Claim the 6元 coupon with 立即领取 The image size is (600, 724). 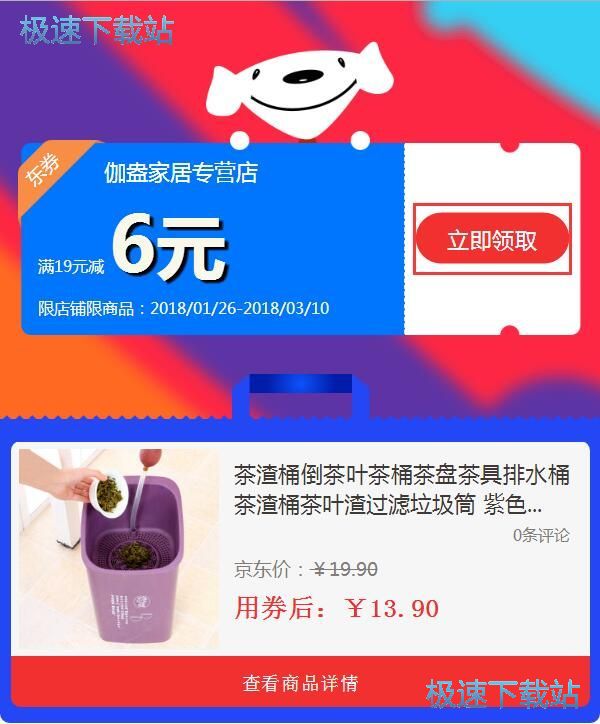492,240
